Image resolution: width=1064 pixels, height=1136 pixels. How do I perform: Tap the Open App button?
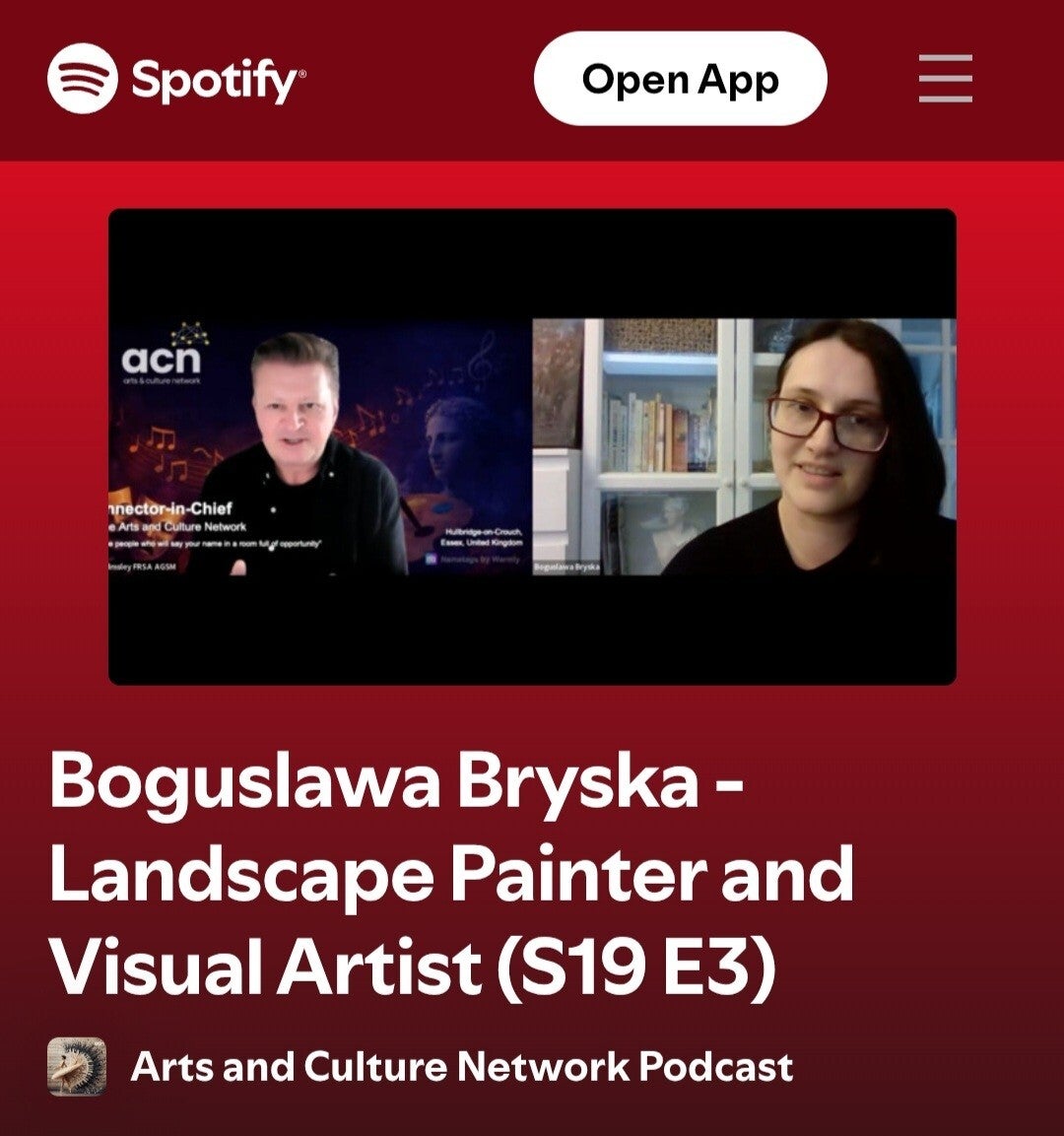click(x=680, y=78)
